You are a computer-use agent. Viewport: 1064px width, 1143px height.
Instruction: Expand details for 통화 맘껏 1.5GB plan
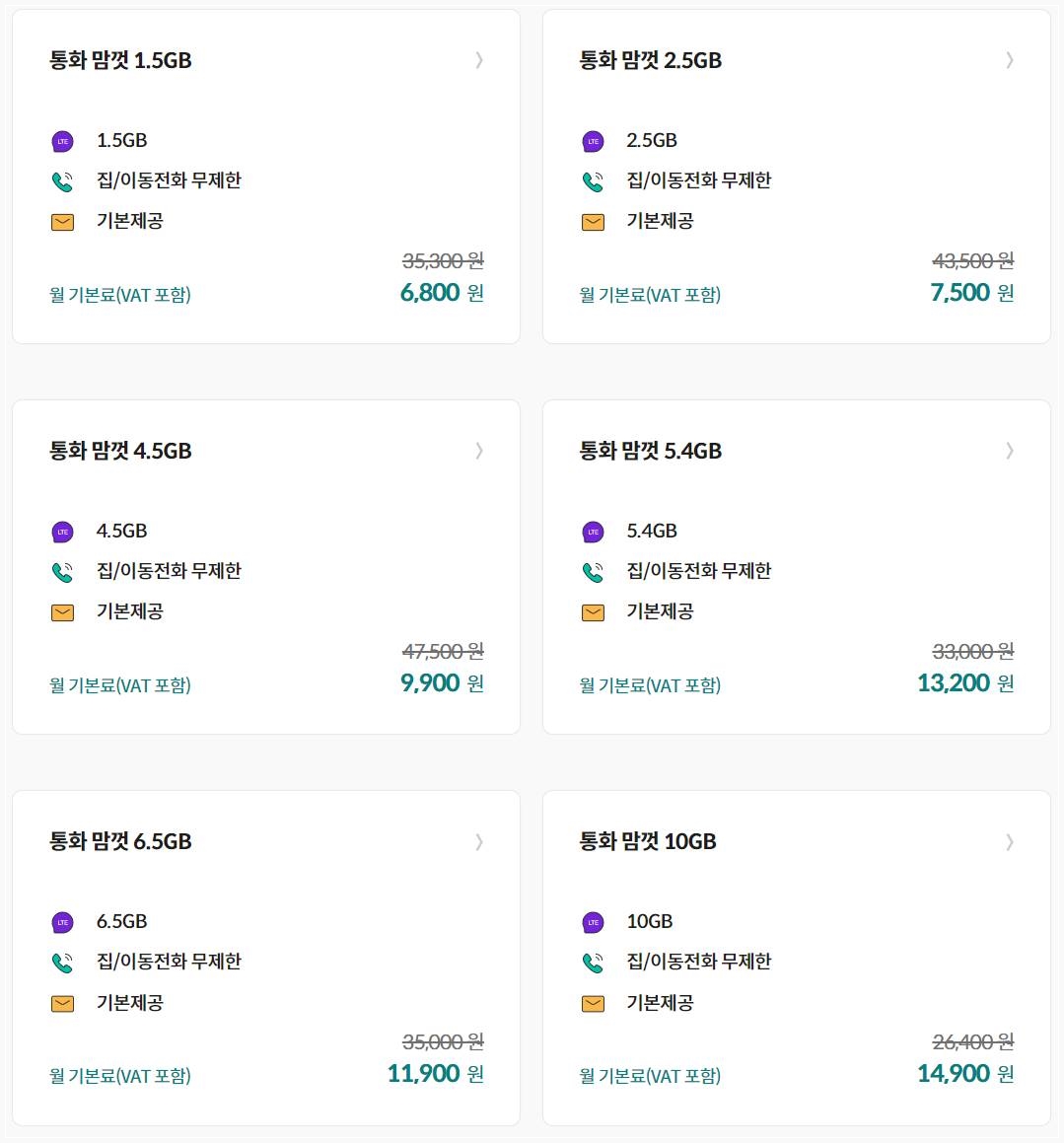(479, 60)
